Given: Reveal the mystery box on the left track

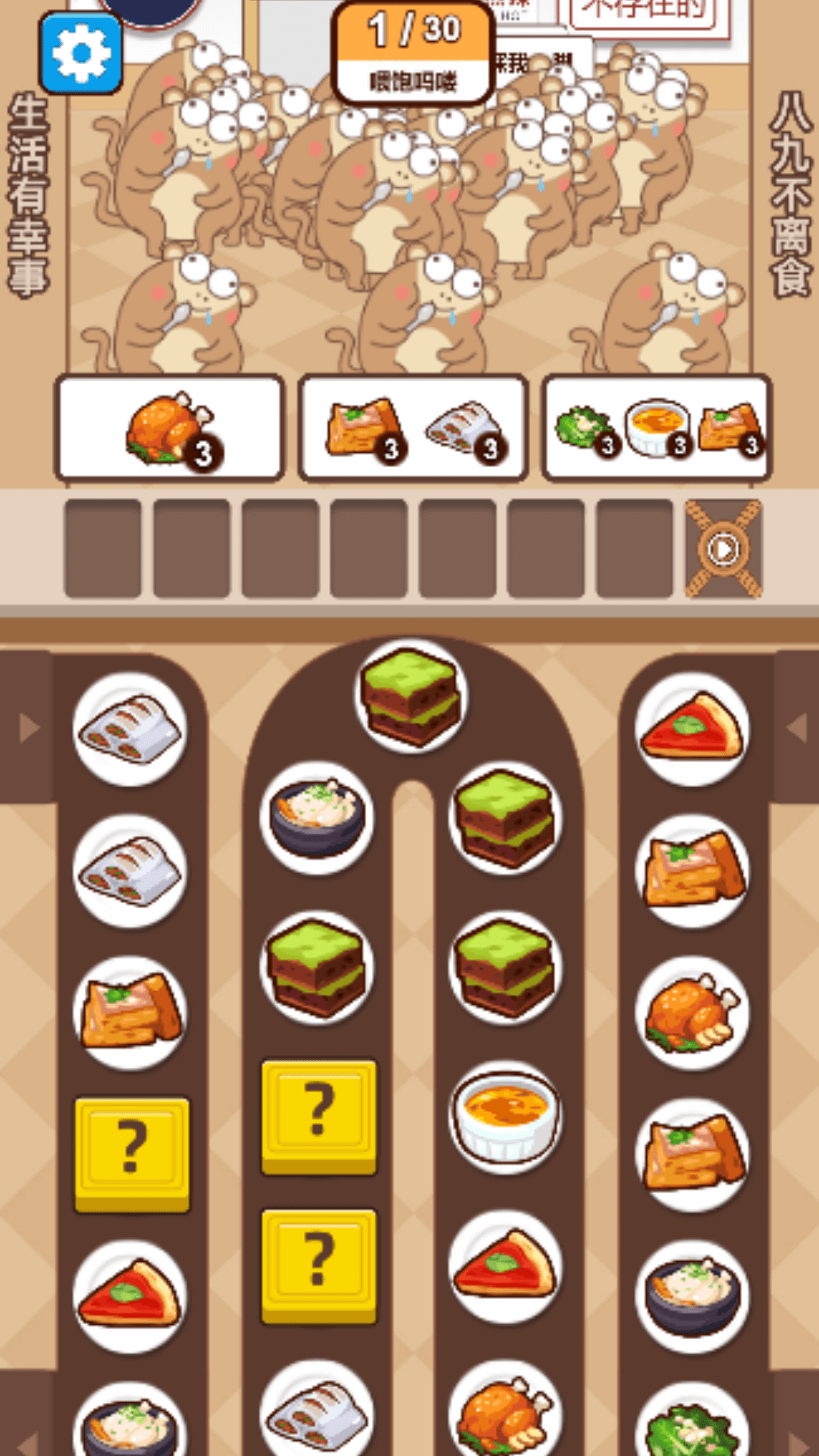Looking at the screenshot, I should (132, 1153).
